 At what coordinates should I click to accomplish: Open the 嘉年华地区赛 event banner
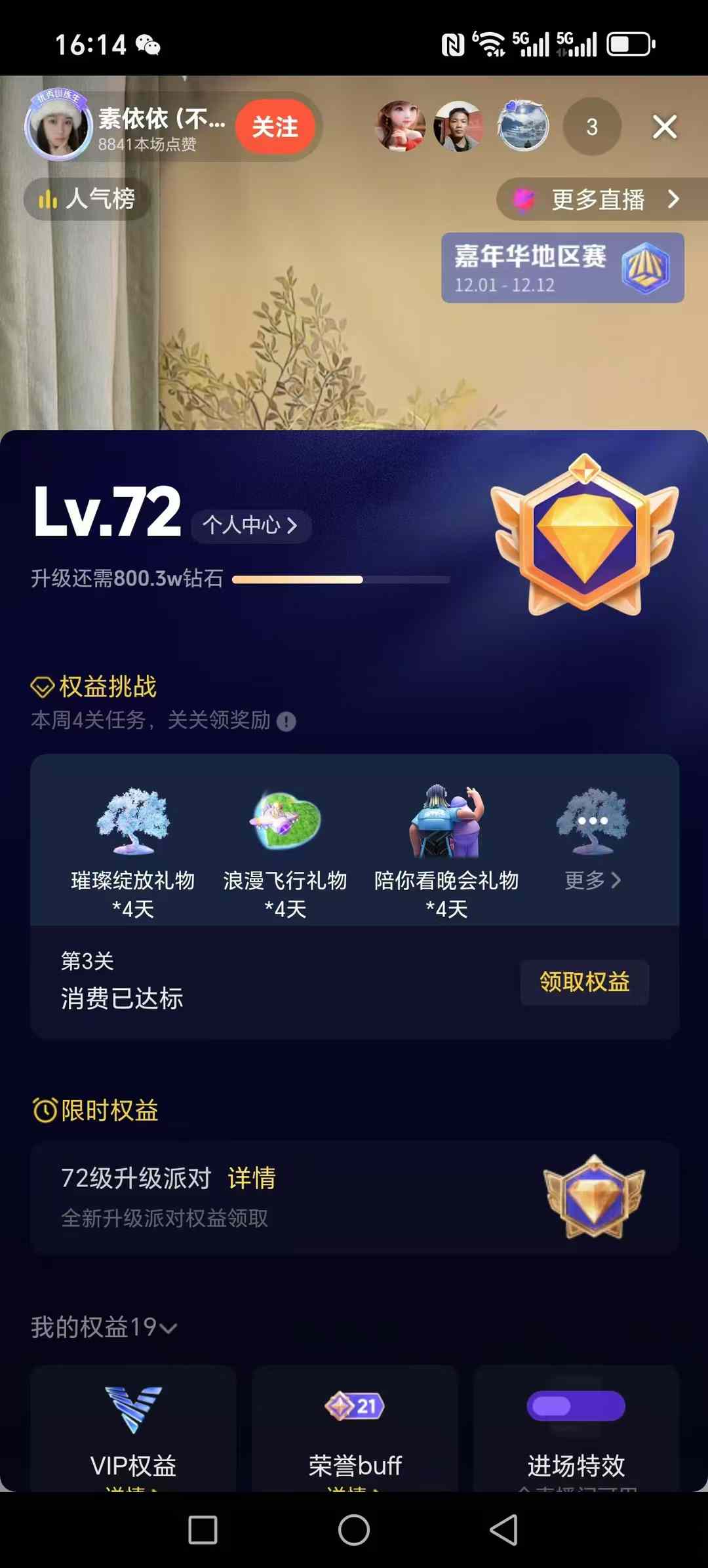click(x=562, y=268)
